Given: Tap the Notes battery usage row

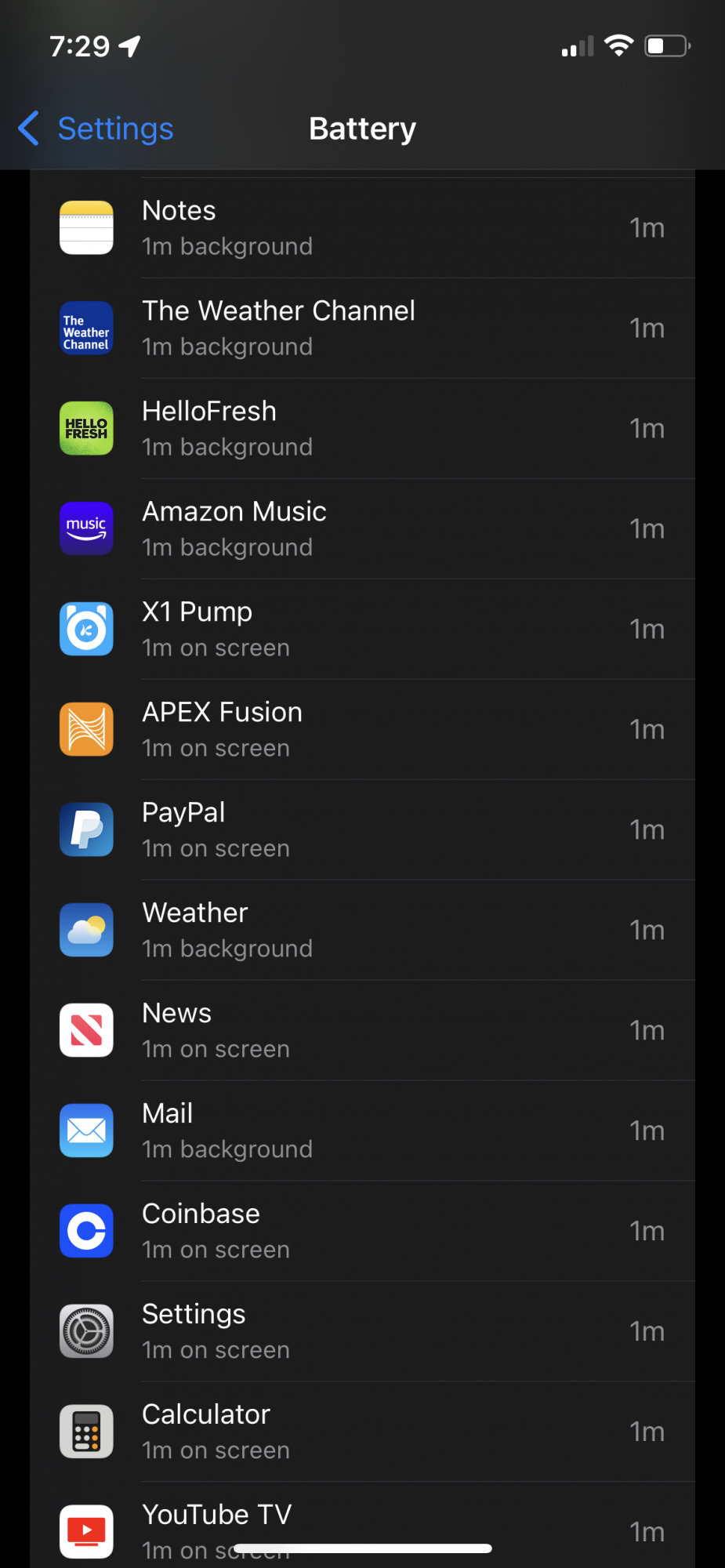Looking at the screenshot, I should [362, 228].
